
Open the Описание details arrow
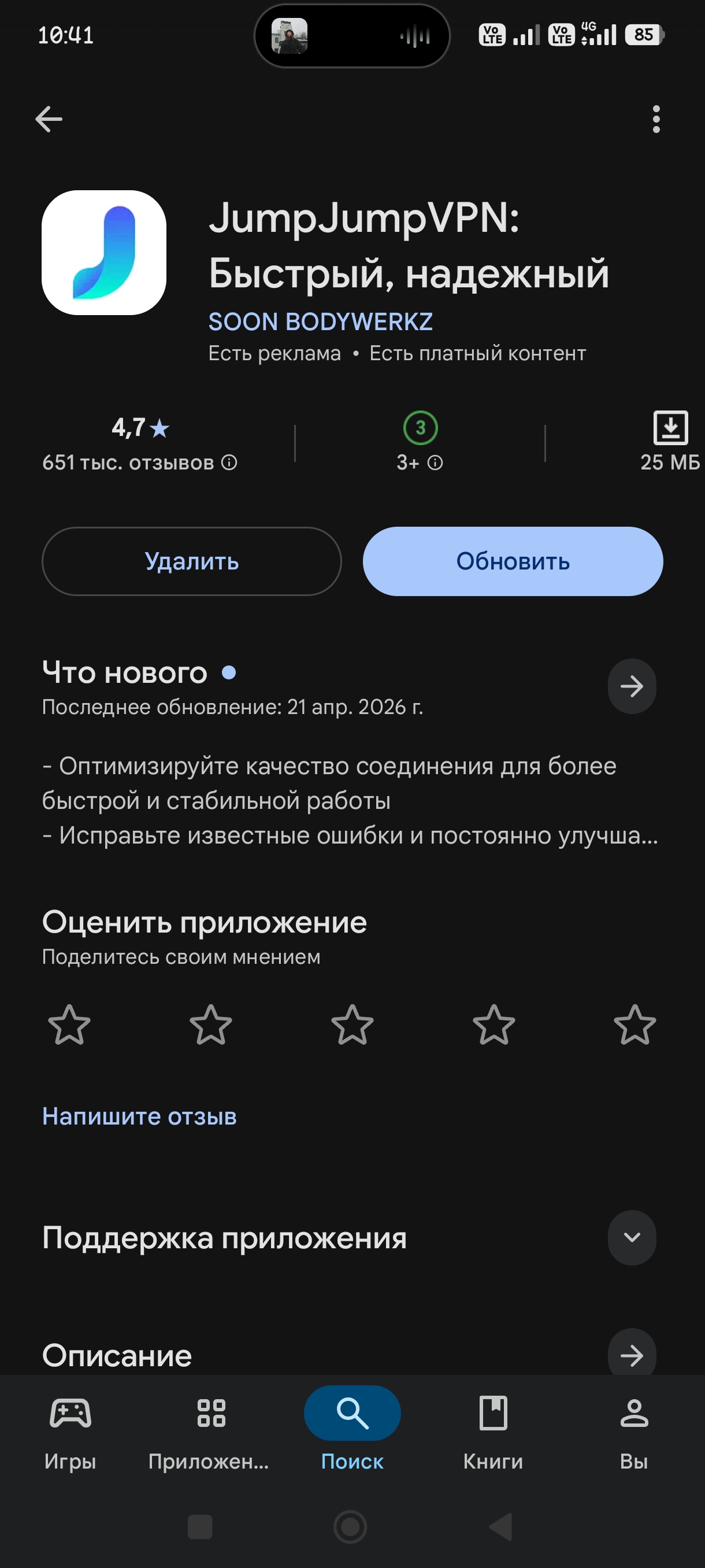click(x=632, y=1355)
